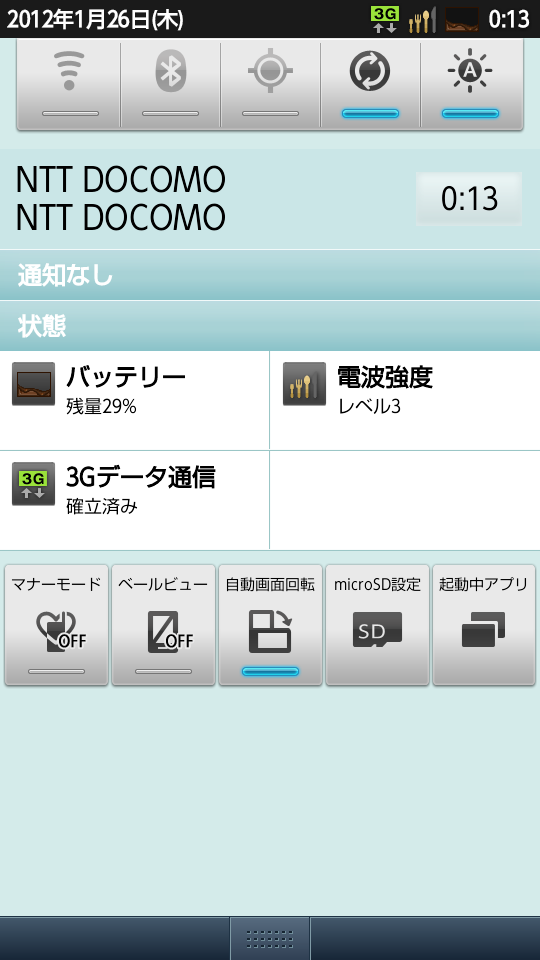Turn on マナーモード
This screenshot has width=540, height=960.
click(x=56, y=624)
